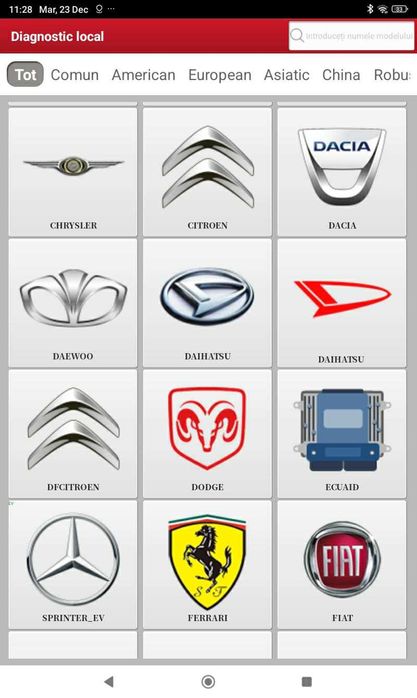Select the DFCITROEN tile
Viewport: 417px width, 698px height.
(x=73, y=434)
